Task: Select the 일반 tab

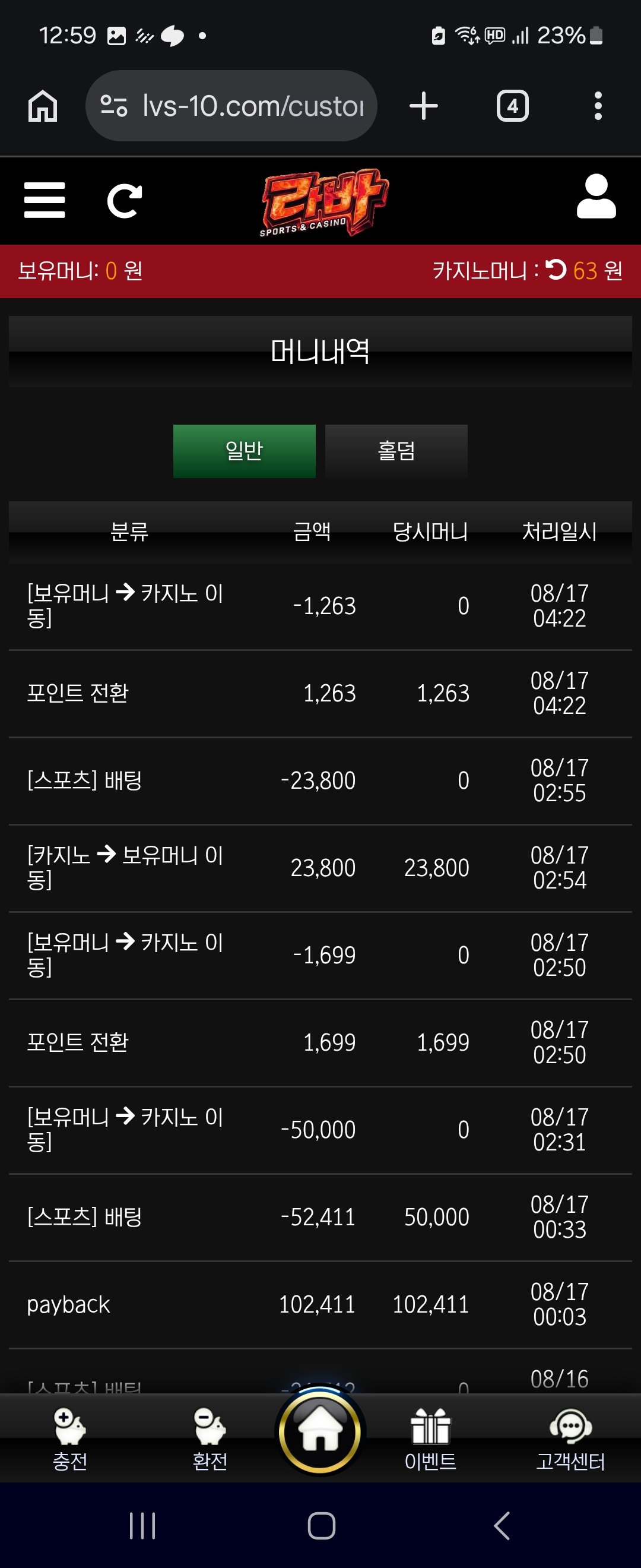Action: click(x=244, y=451)
